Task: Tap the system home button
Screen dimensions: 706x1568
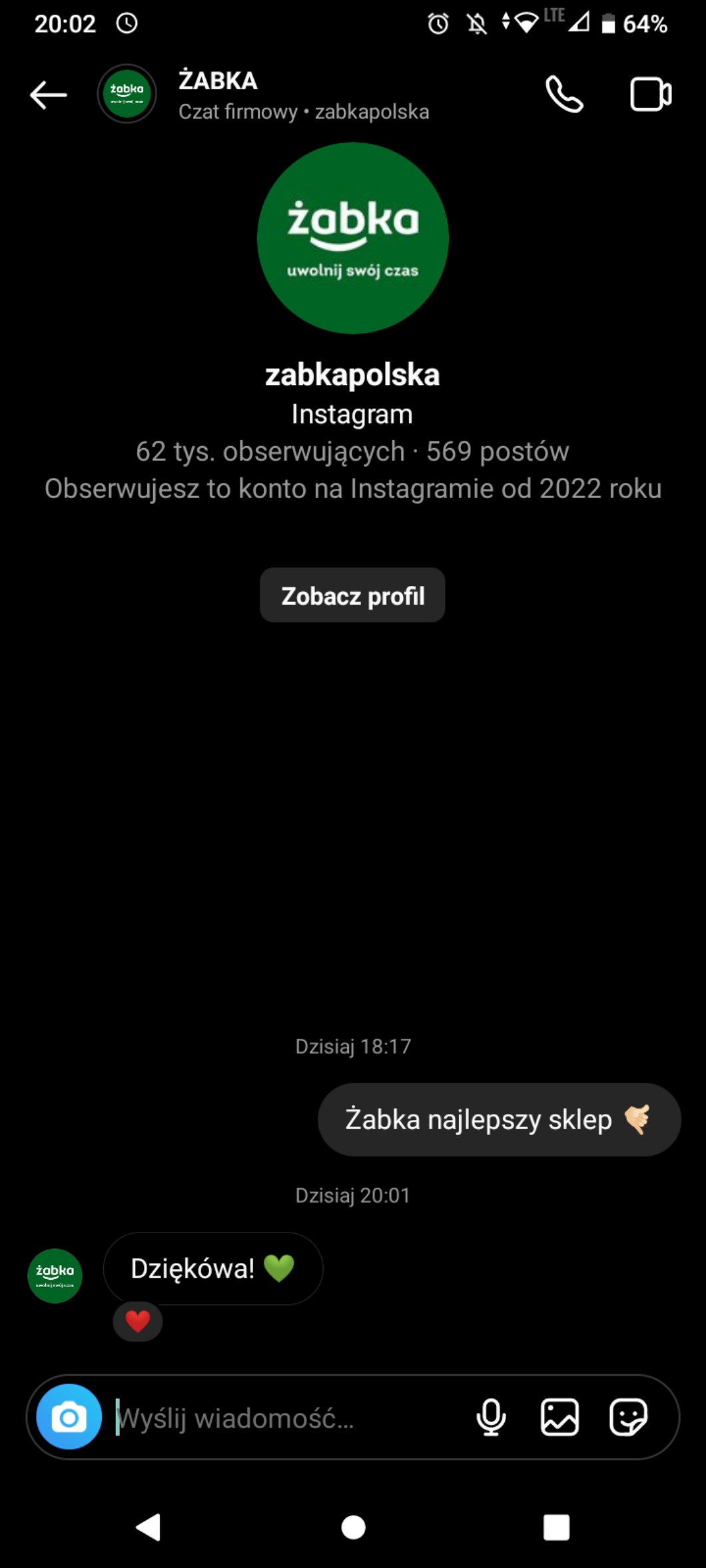Action: point(353,1527)
